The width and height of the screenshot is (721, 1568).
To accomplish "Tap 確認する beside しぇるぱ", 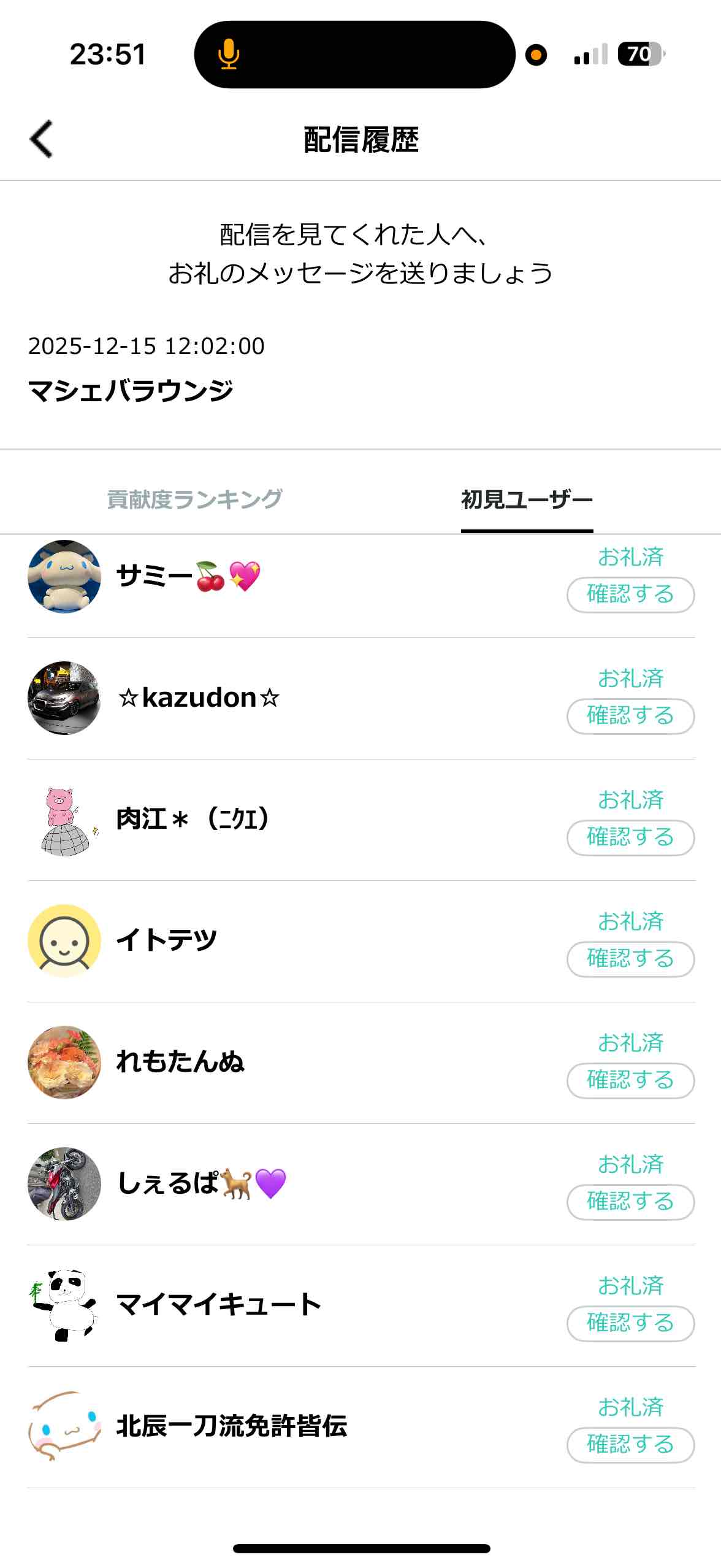I will click(x=630, y=1202).
